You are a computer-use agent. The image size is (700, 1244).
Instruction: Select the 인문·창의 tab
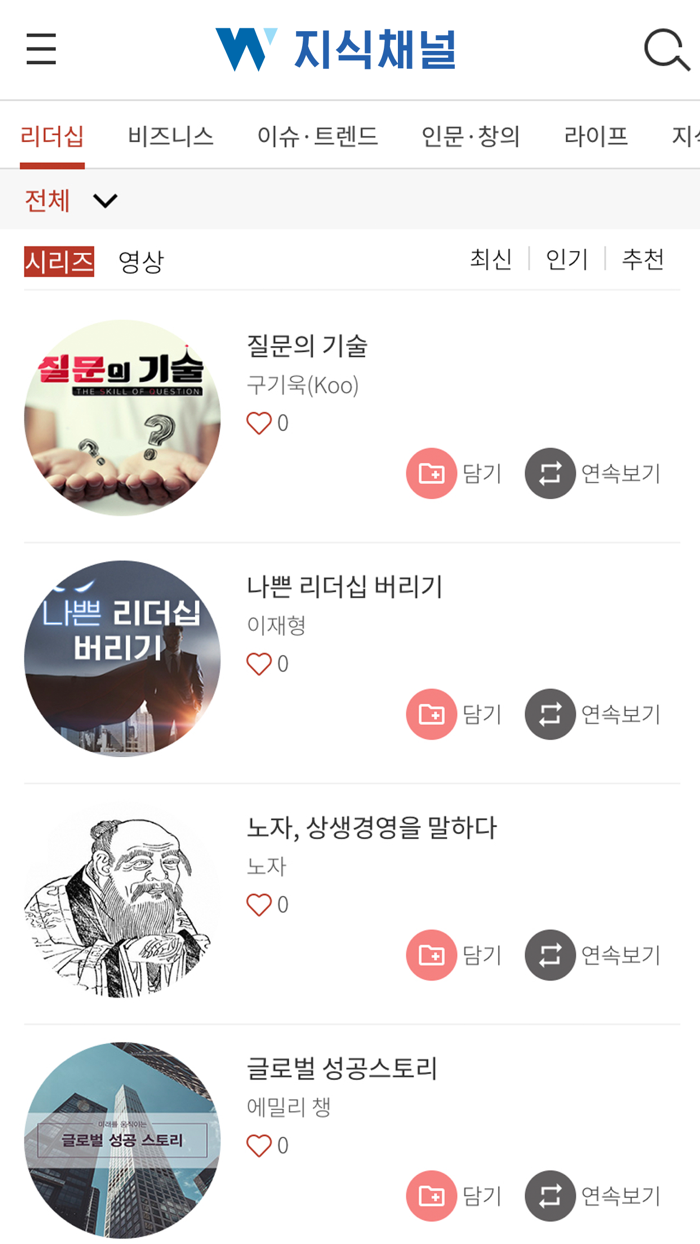click(x=471, y=136)
